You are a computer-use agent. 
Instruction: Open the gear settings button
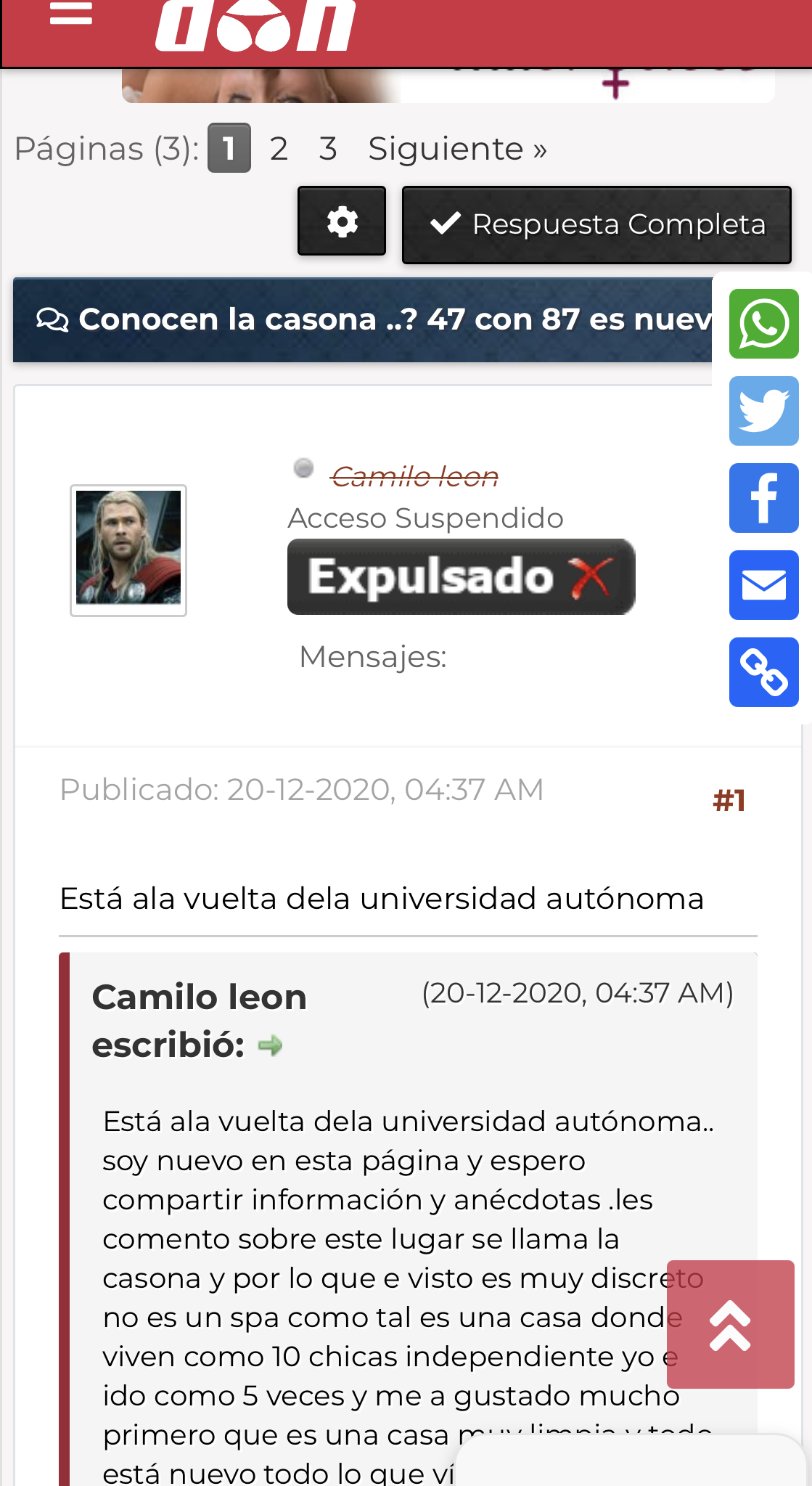pos(342,221)
